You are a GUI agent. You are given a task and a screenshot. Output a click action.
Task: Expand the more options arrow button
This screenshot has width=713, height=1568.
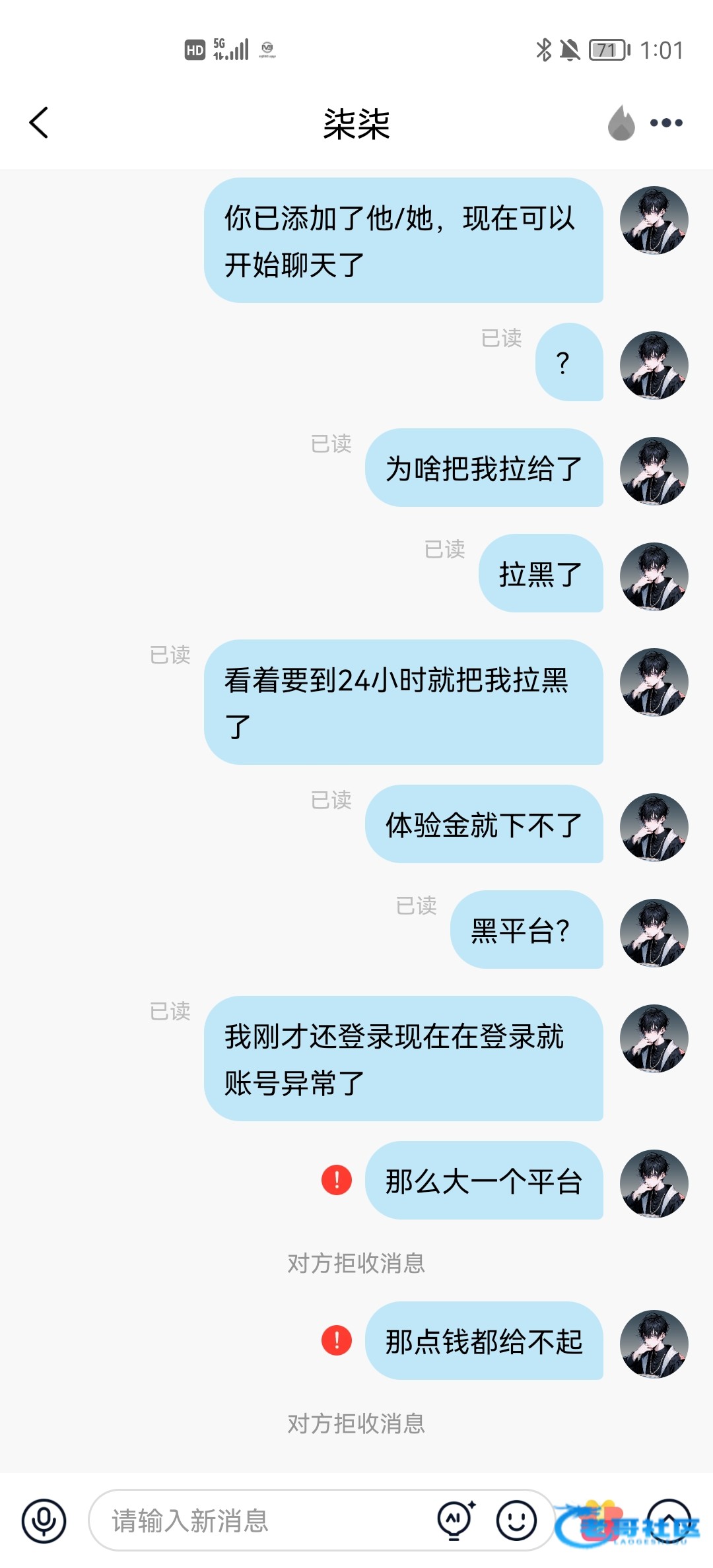pos(669,1520)
